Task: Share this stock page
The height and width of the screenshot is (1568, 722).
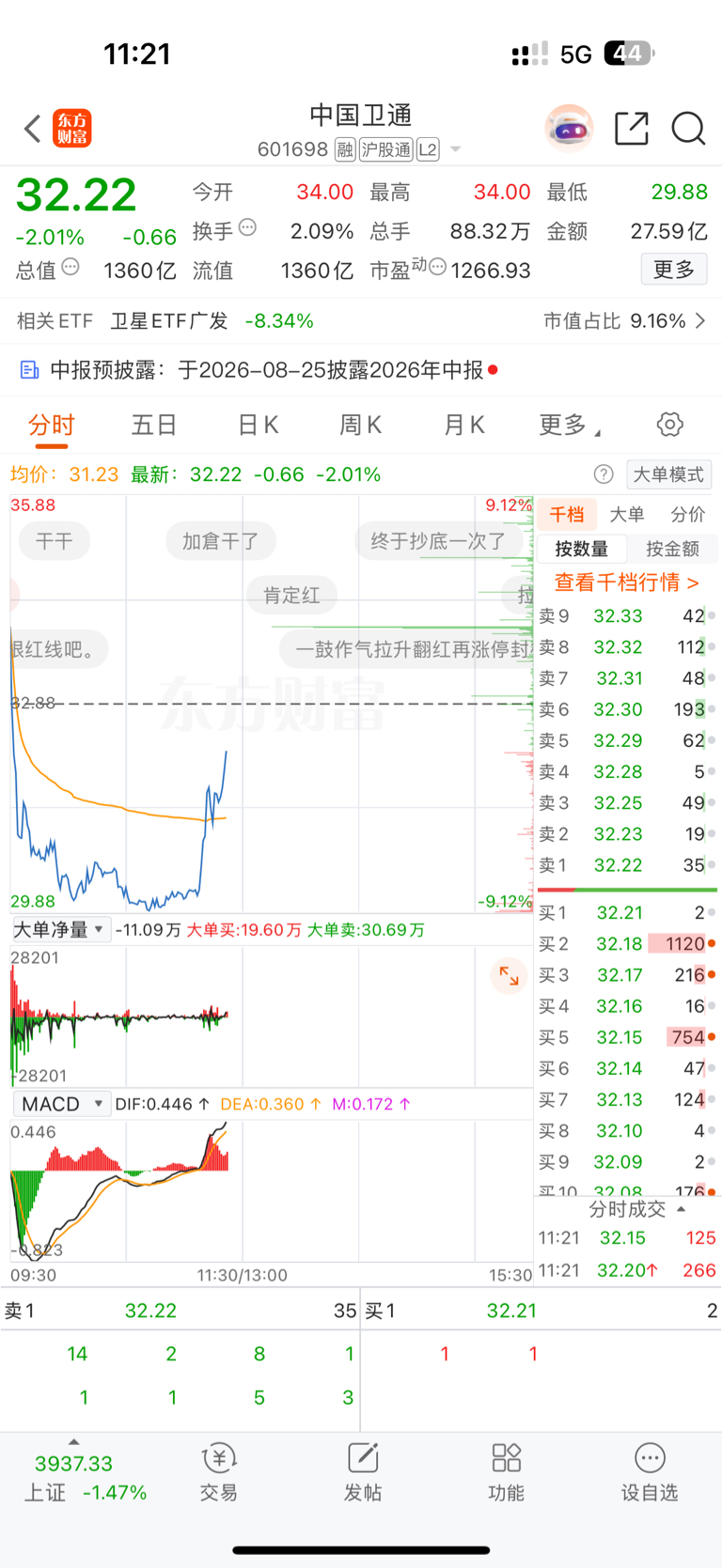Action: (632, 129)
